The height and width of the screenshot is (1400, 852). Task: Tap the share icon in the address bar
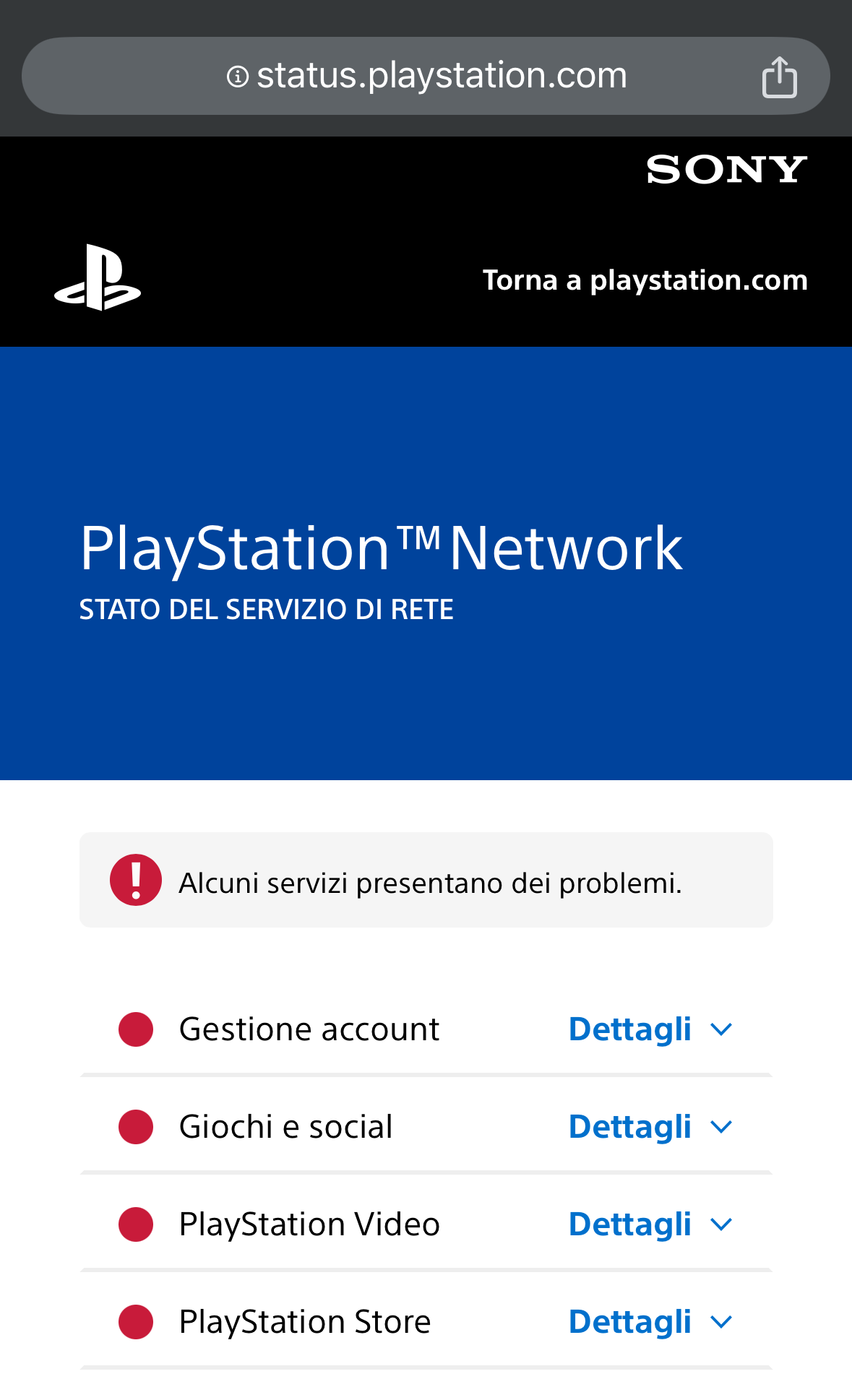(779, 76)
